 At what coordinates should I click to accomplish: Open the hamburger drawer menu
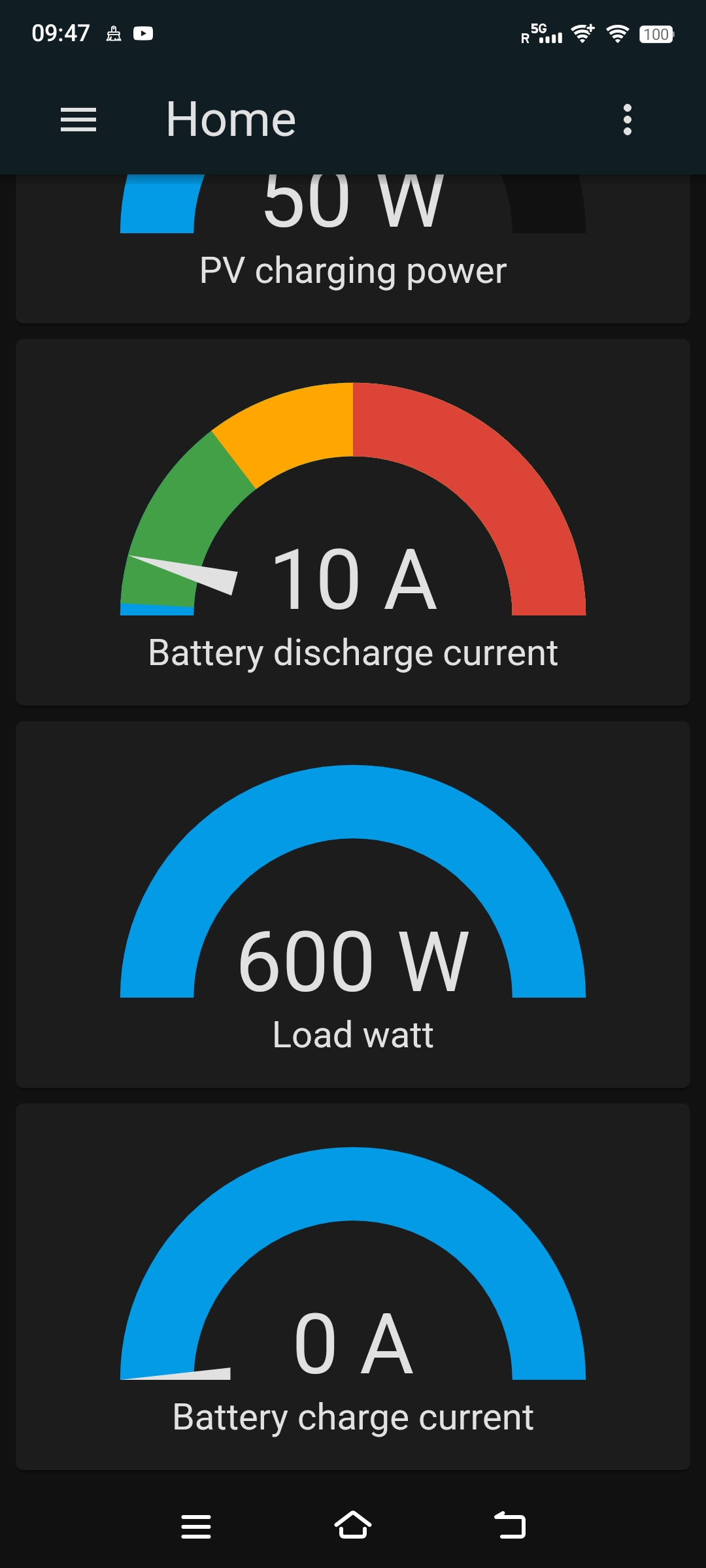click(78, 120)
